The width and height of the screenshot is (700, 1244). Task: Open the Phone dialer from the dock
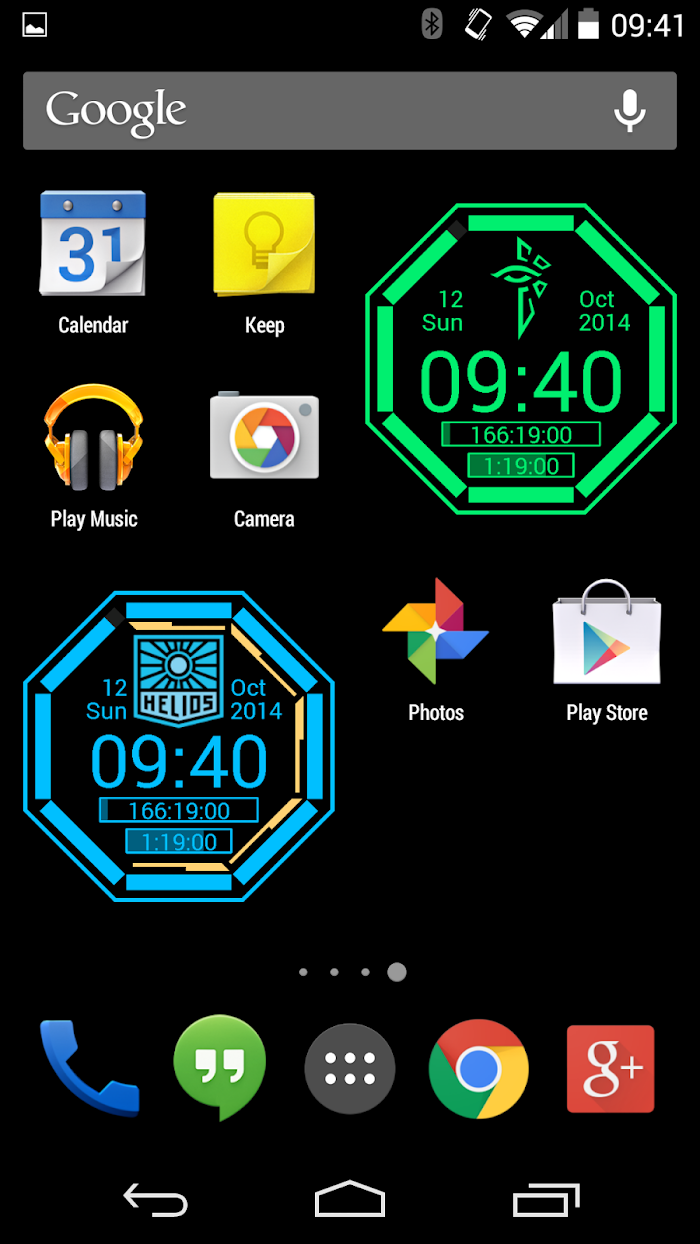point(90,1067)
